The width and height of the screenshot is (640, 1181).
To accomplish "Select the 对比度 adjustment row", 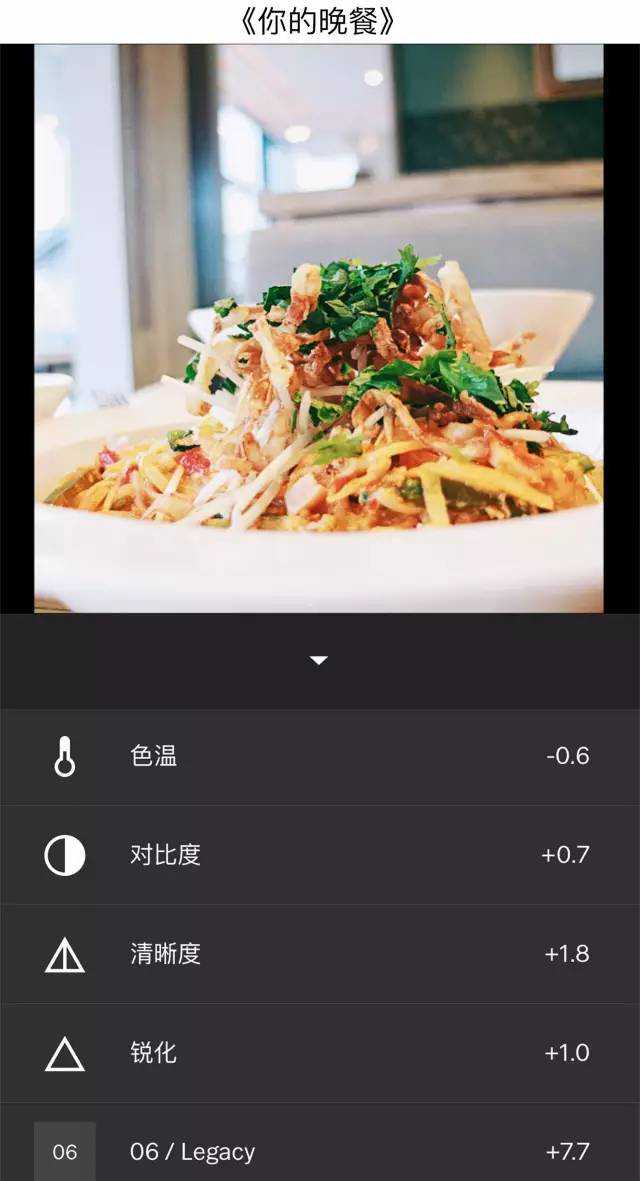I will pos(320,855).
